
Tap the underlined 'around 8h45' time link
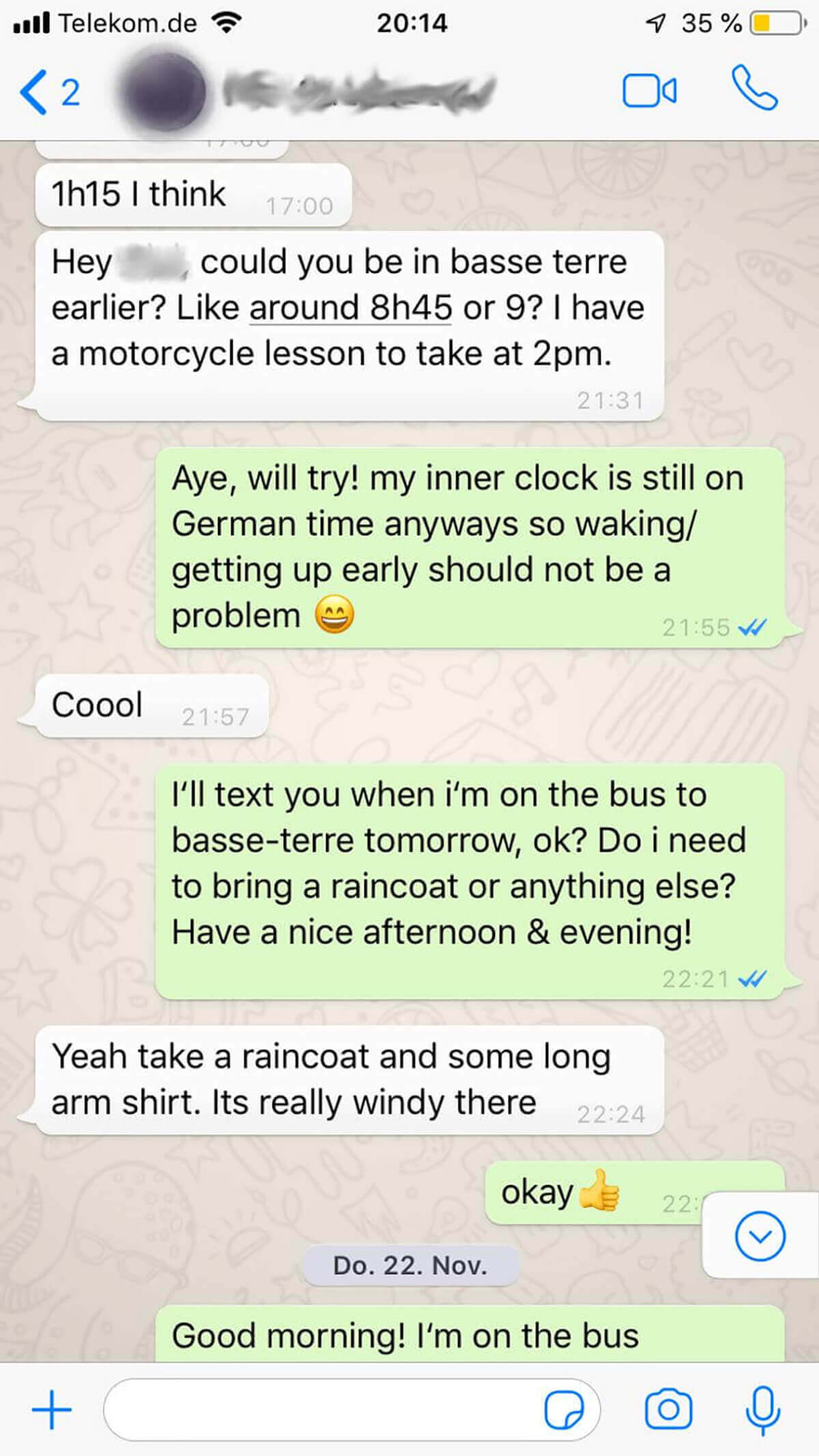350,308
